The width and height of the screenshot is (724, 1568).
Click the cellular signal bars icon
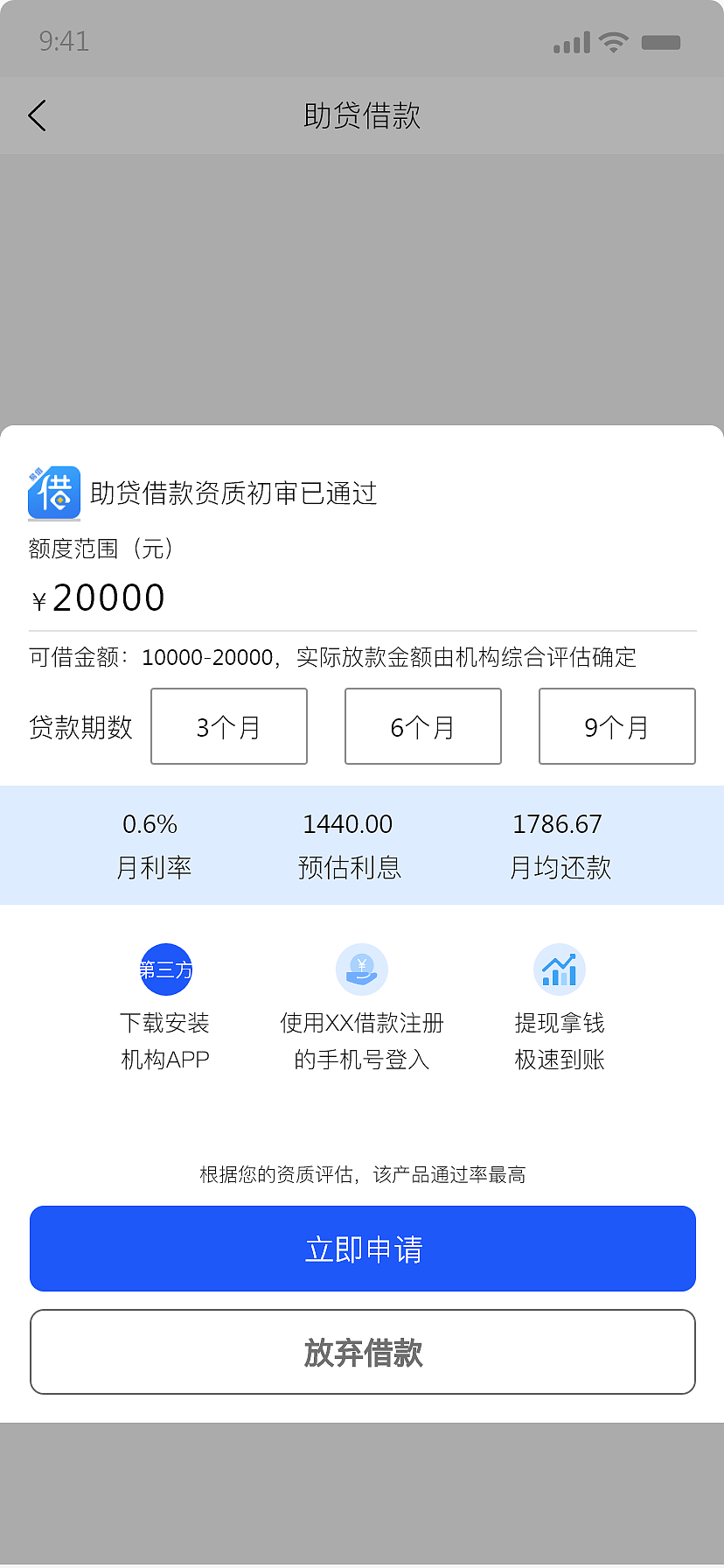[569, 42]
